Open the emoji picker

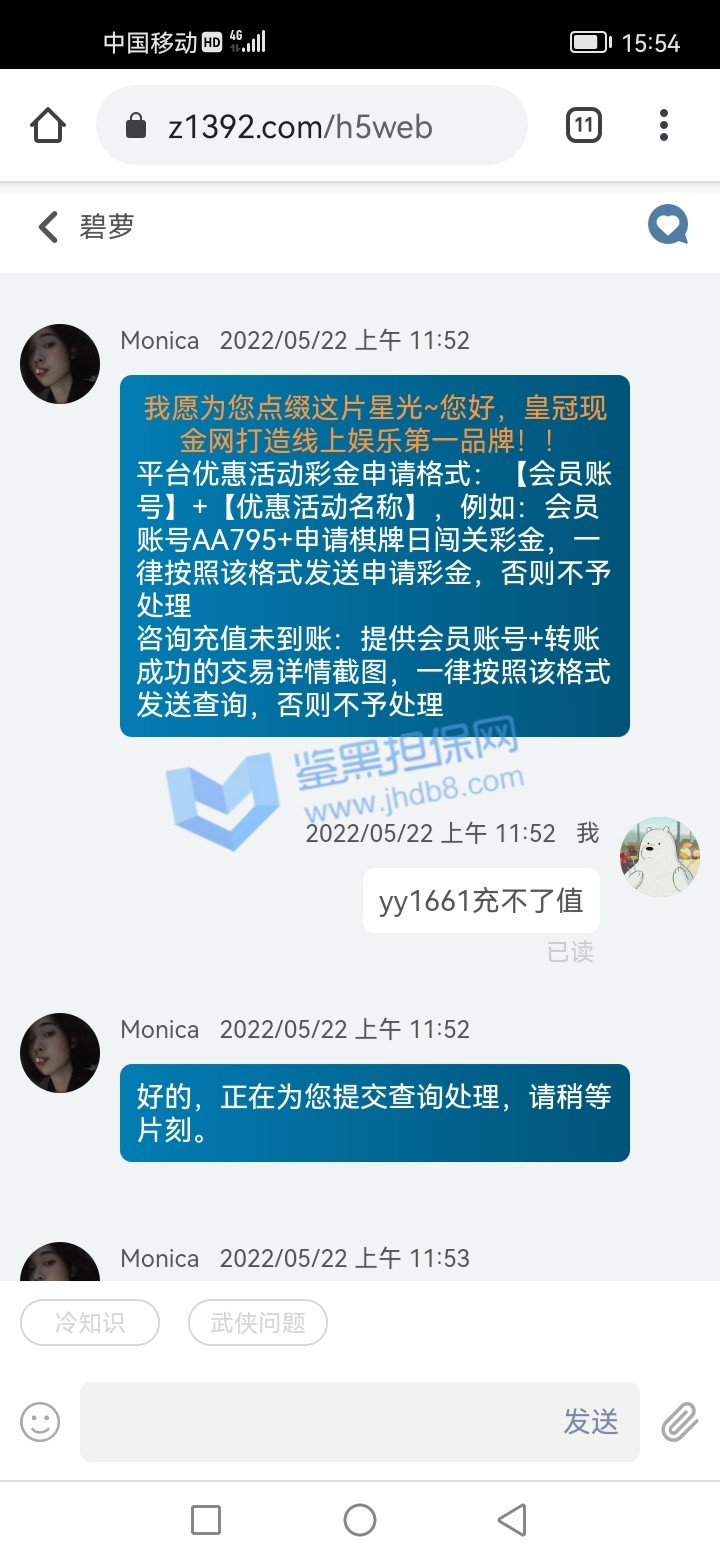coord(41,1421)
